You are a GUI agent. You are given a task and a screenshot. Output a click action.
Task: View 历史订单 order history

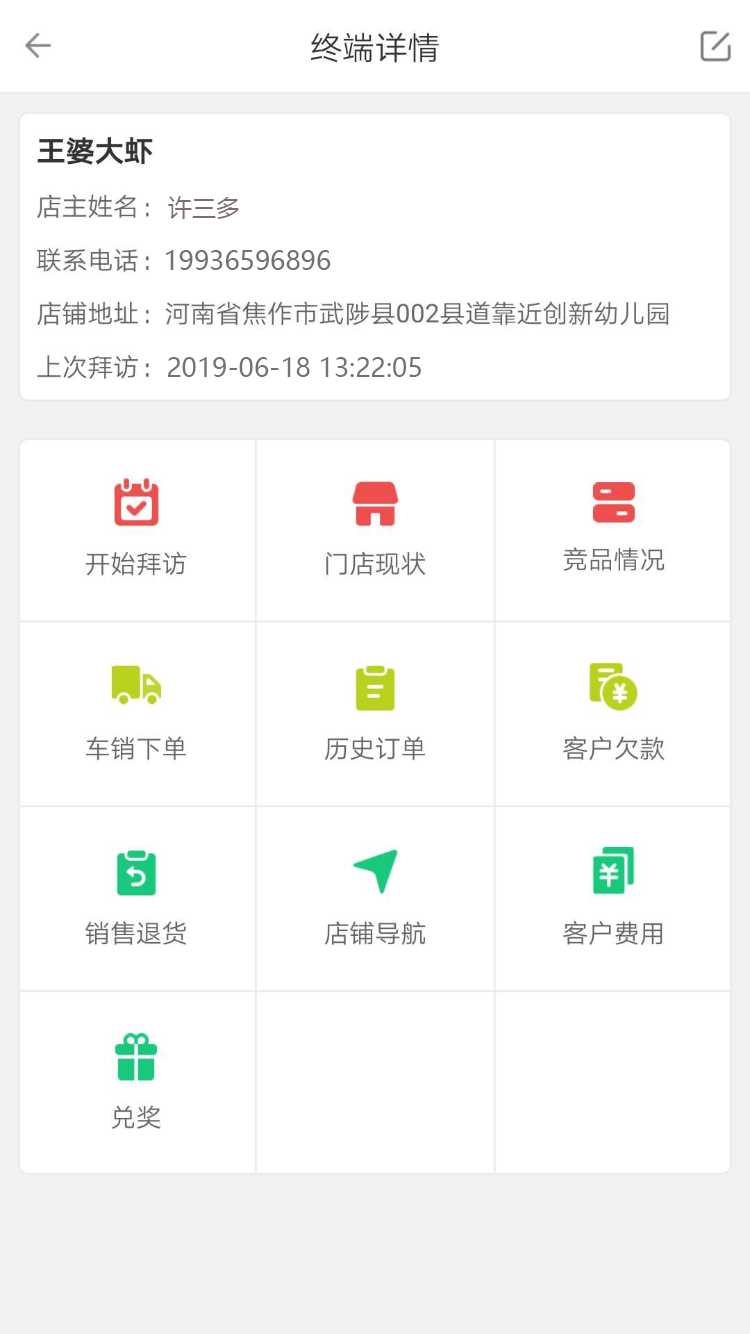[x=374, y=712]
